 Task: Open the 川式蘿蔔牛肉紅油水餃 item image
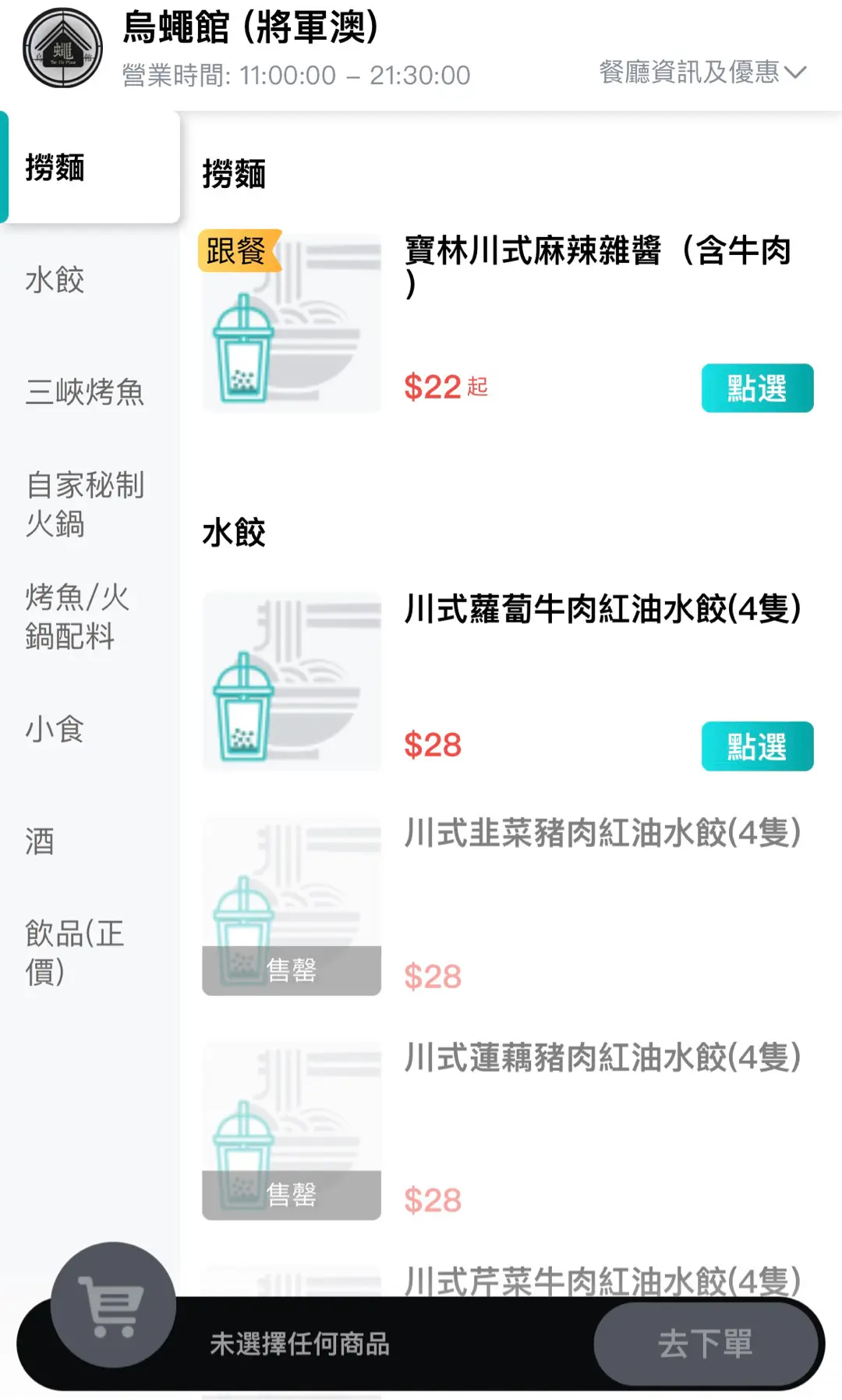tap(292, 682)
